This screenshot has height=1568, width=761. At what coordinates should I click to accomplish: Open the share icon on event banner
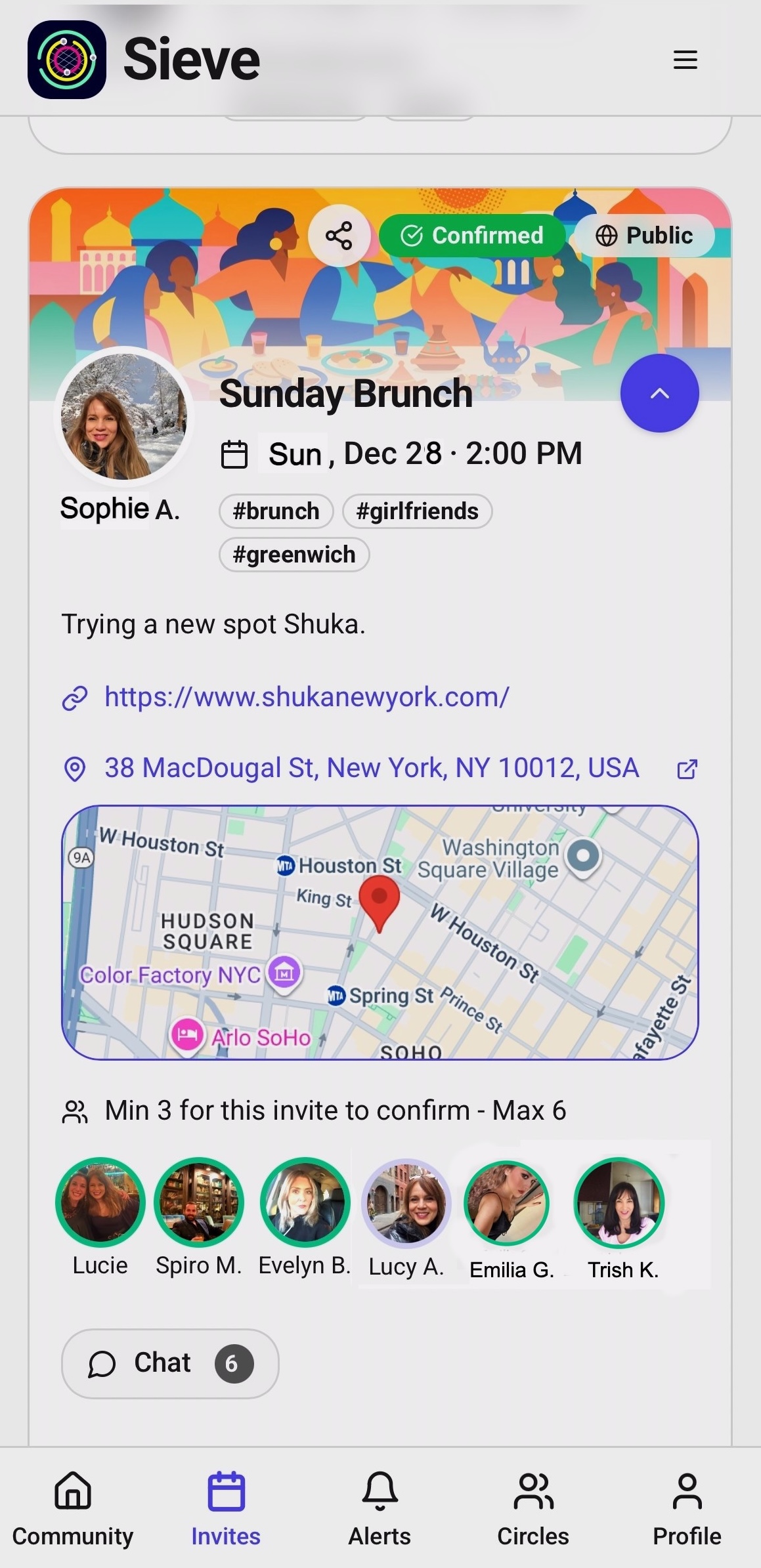coord(339,234)
